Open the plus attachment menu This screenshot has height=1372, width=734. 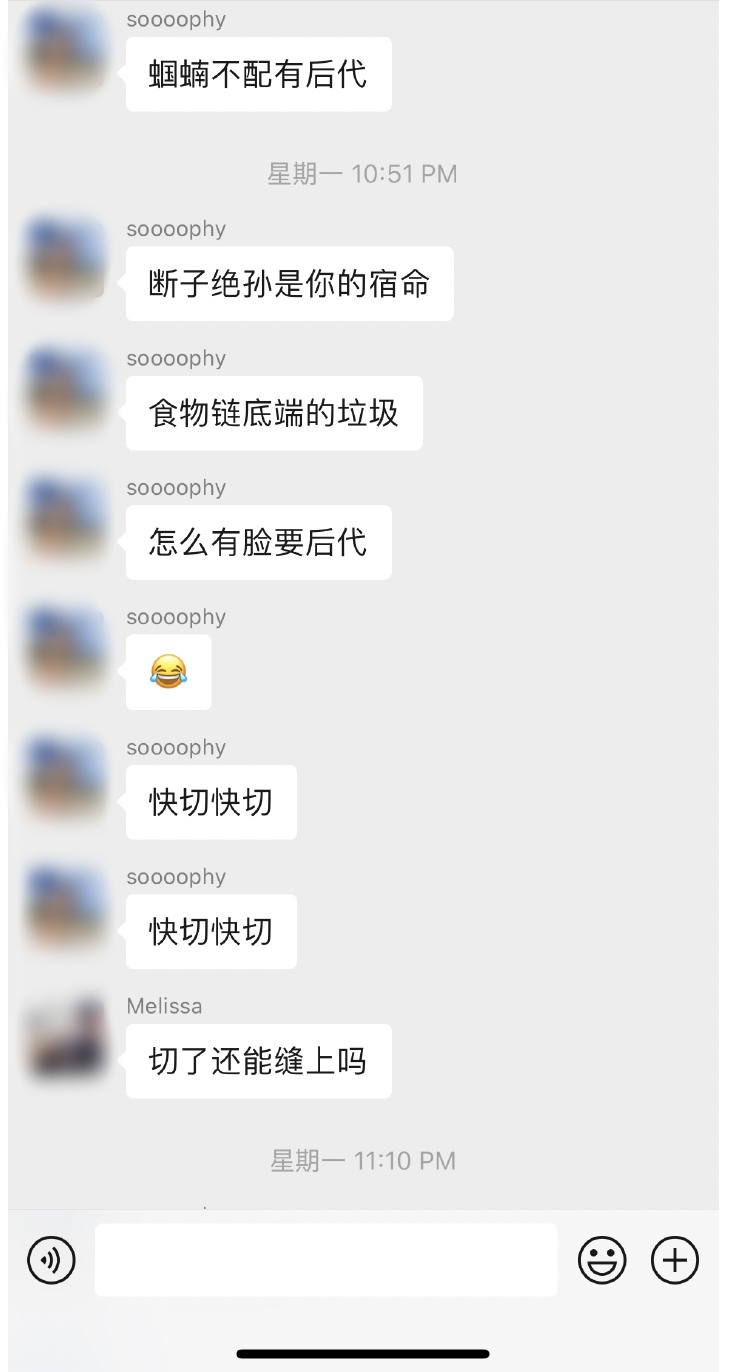(675, 1259)
